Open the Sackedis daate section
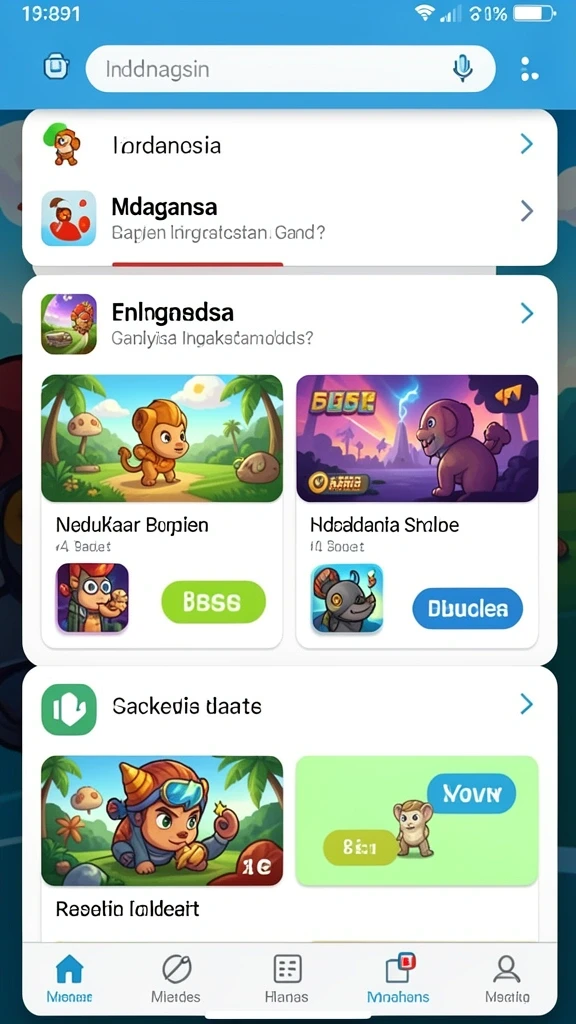Image resolution: width=576 pixels, height=1024 pixels. pos(289,707)
